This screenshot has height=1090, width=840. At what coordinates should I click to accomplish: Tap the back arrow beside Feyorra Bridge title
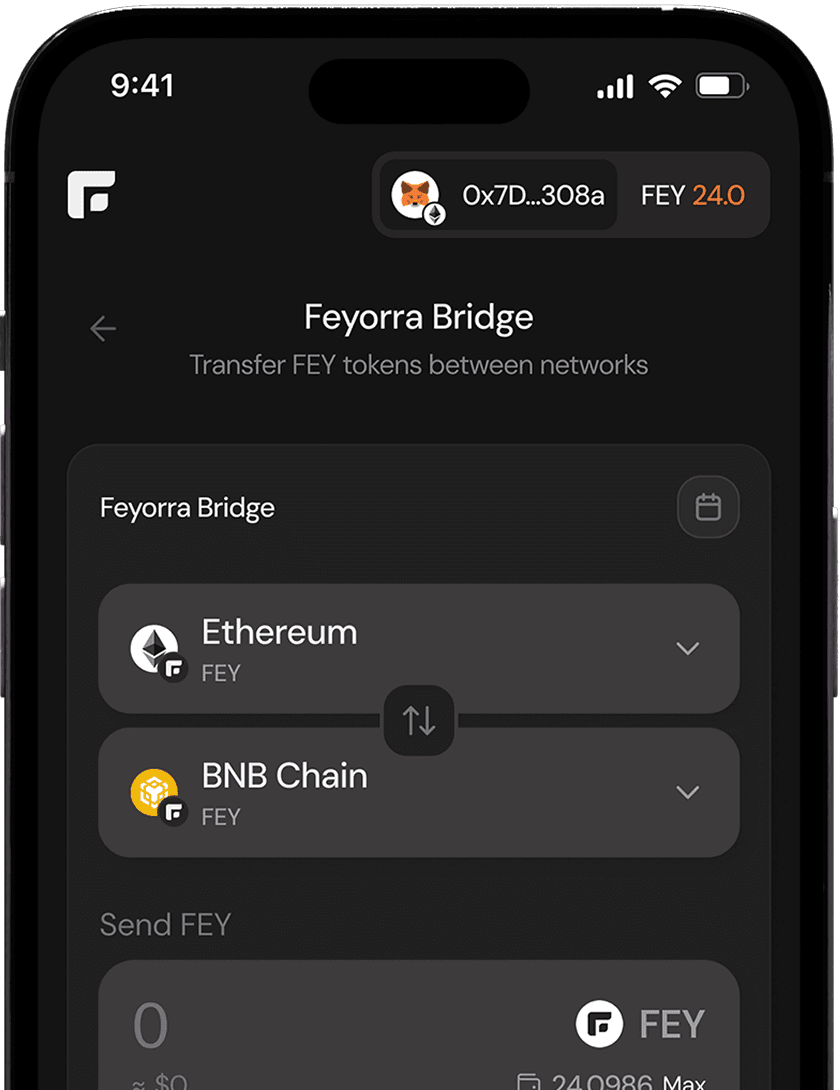103,328
